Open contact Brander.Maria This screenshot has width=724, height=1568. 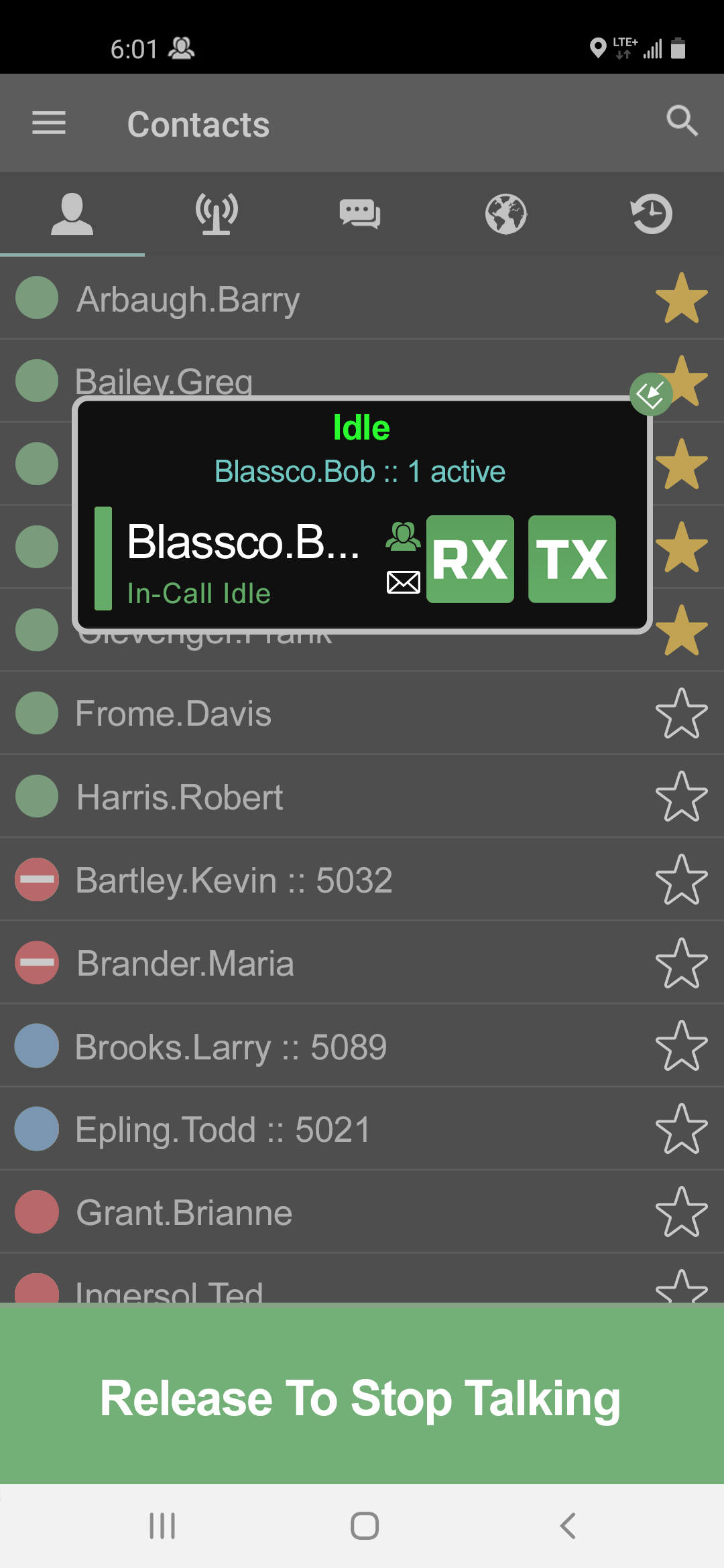(x=185, y=964)
